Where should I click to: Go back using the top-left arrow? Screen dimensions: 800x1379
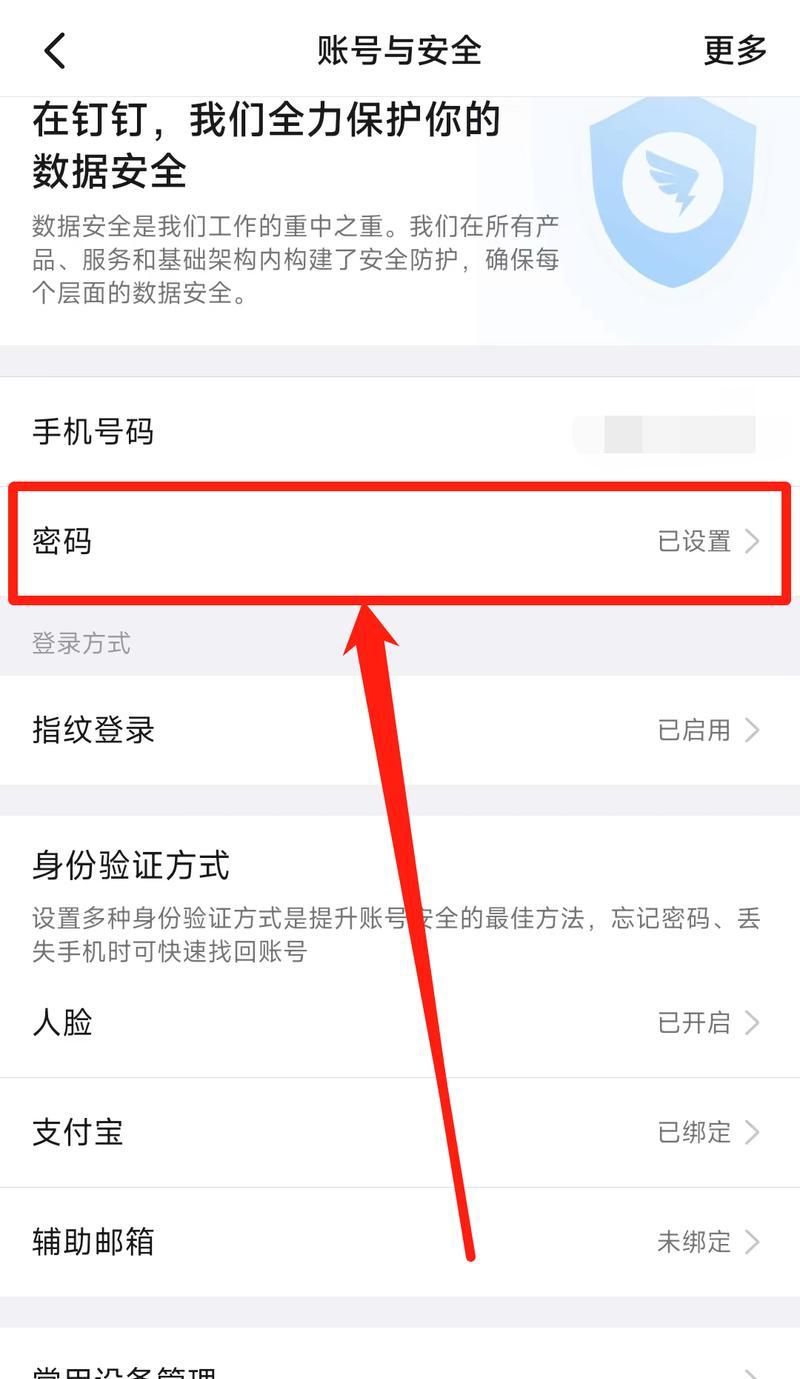click(x=55, y=50)
